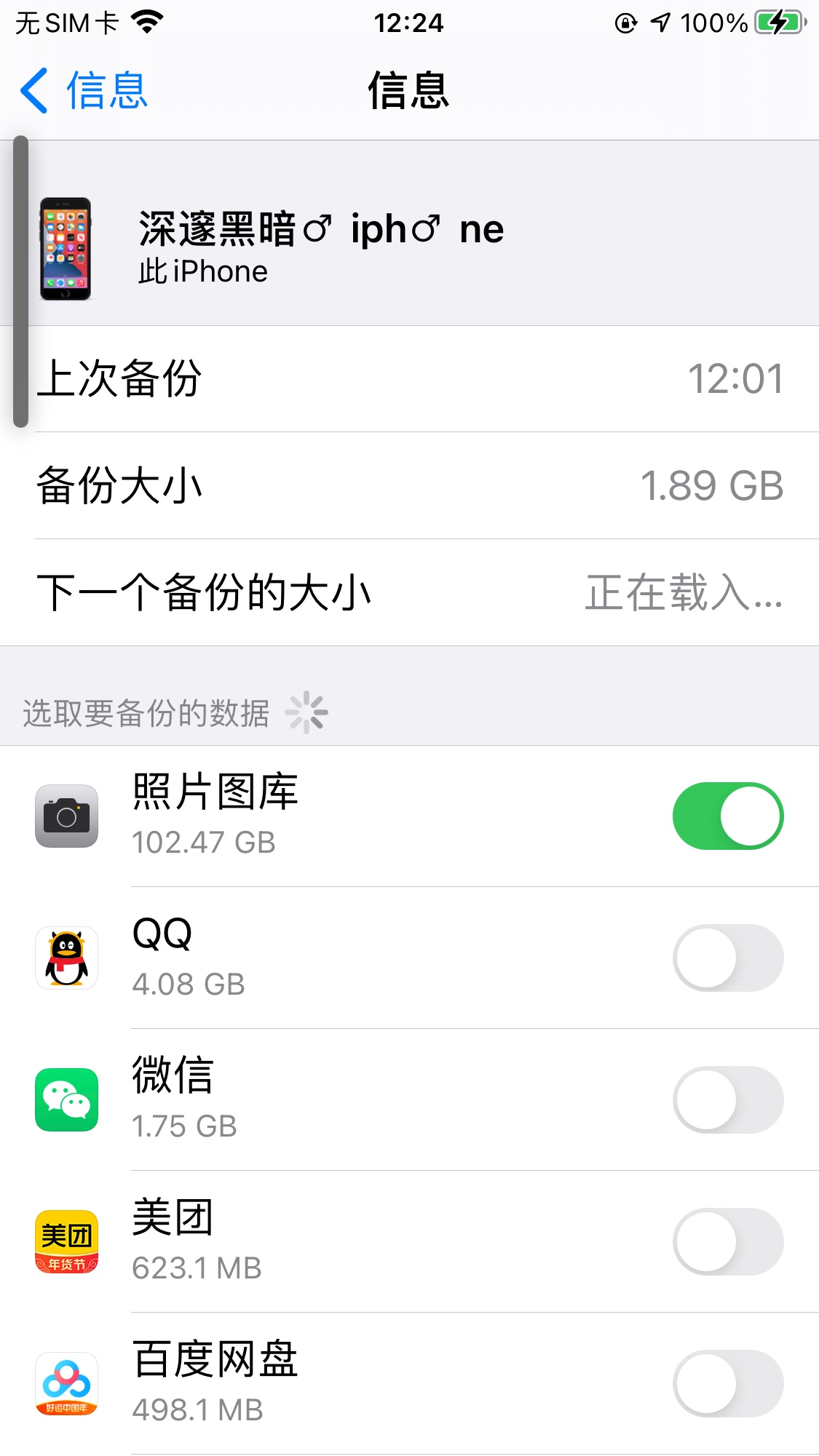Enable 美团 data backup
The image size is (819, 1456).
tap(727, 1241)
